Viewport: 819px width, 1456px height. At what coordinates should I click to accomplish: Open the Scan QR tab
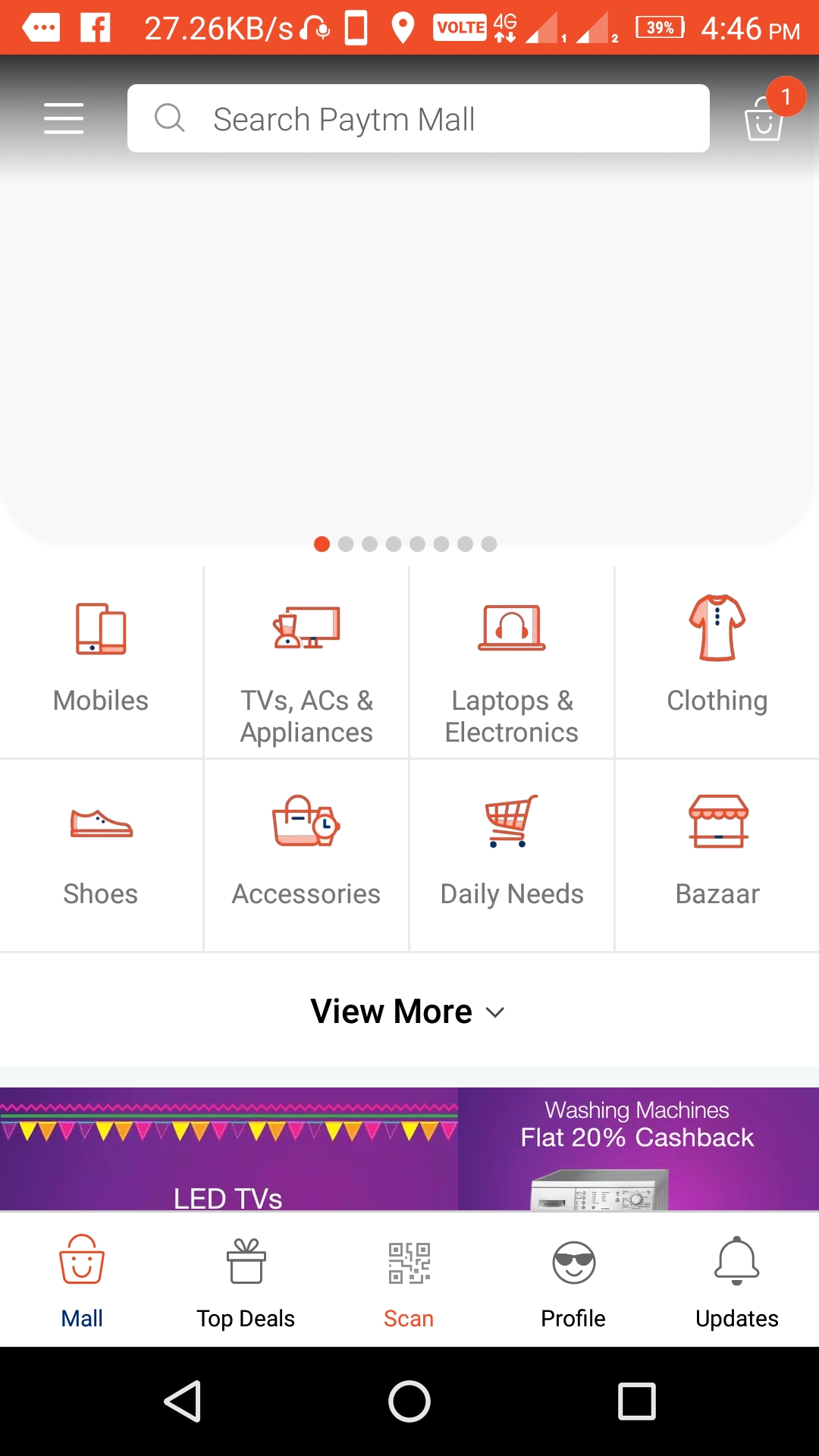coord(409,1280)
